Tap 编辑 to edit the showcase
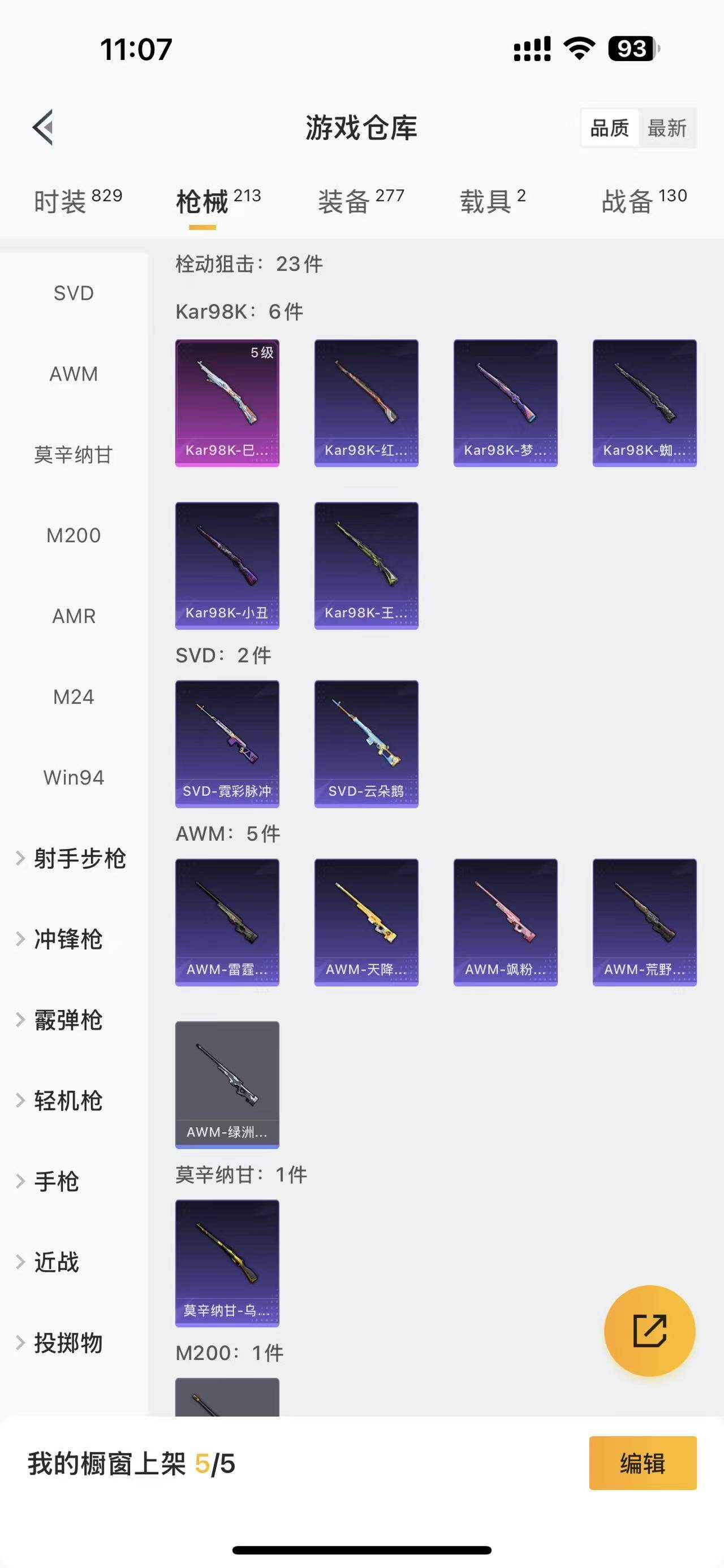Image resolution: width=724 pixels, height=1568 pixels. [x=643, y=1463]
